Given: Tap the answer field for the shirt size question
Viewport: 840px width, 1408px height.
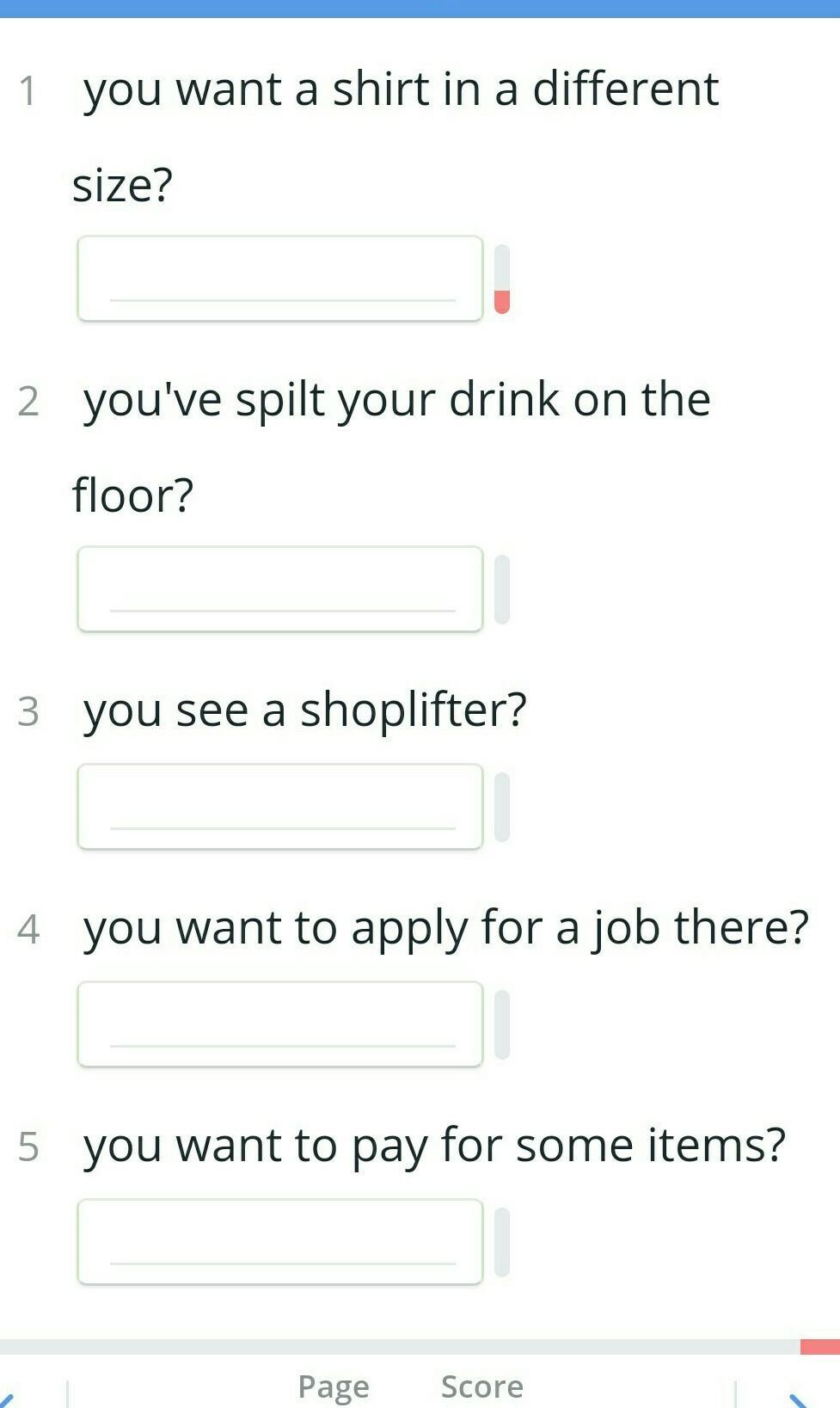Looking at the screenshot, I should pos(280,279).
